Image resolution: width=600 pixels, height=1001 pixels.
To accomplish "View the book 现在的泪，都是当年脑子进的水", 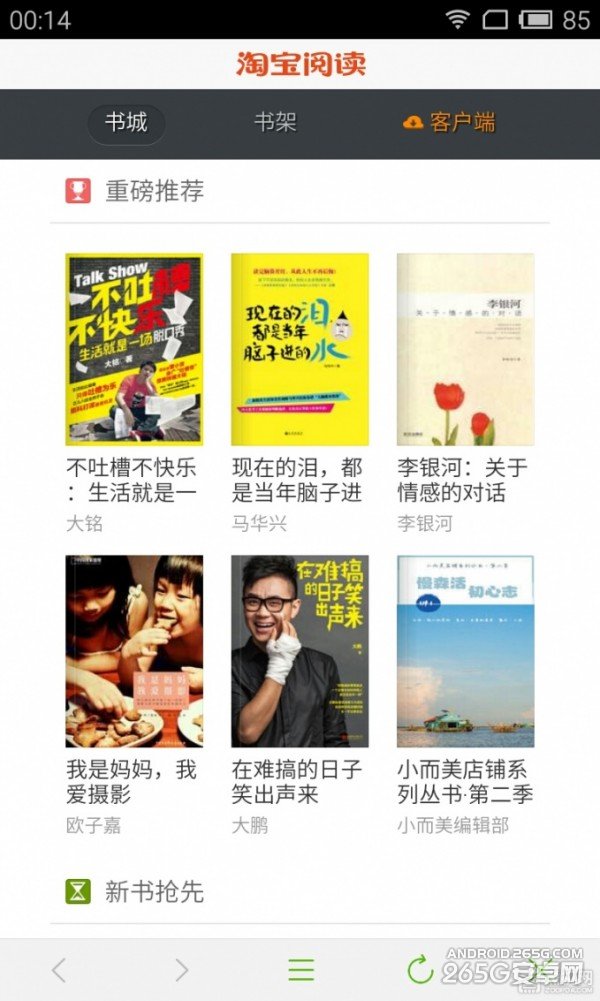I will [x=300, y=349].
